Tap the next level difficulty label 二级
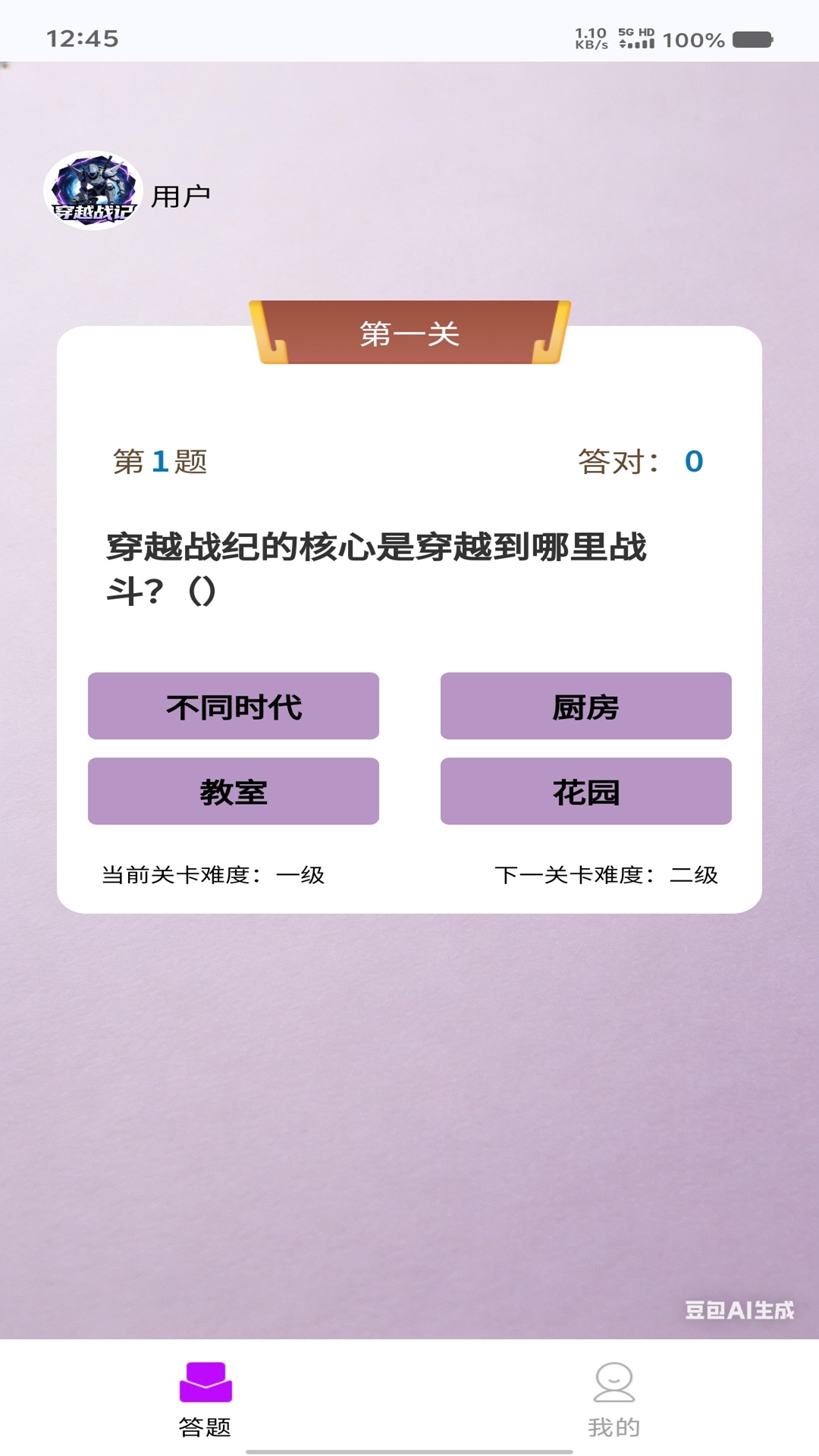The width and height of the screenshot is (819, 1456). click(607, 874)
